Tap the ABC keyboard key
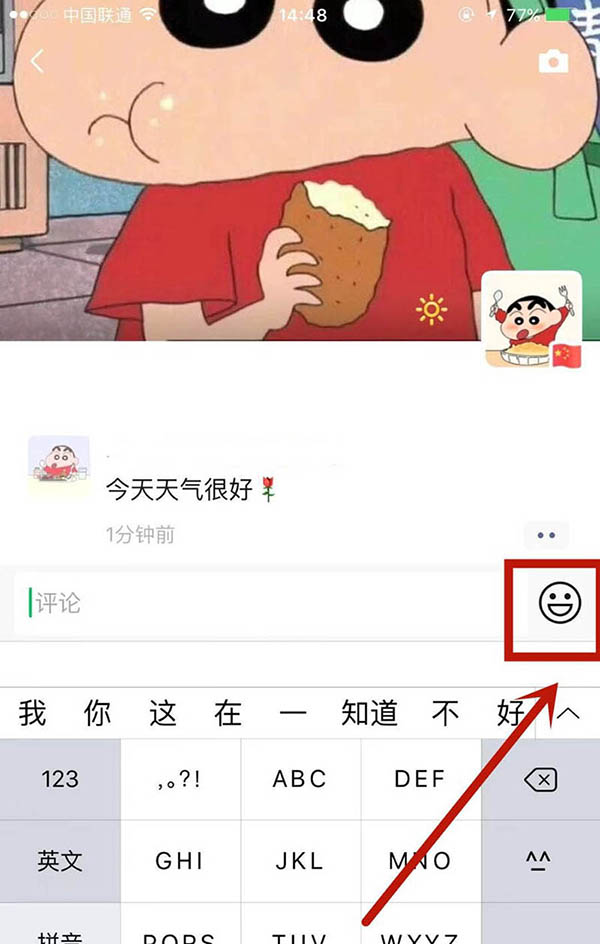The width and height of the screenshot is (600, 944). 300,779
